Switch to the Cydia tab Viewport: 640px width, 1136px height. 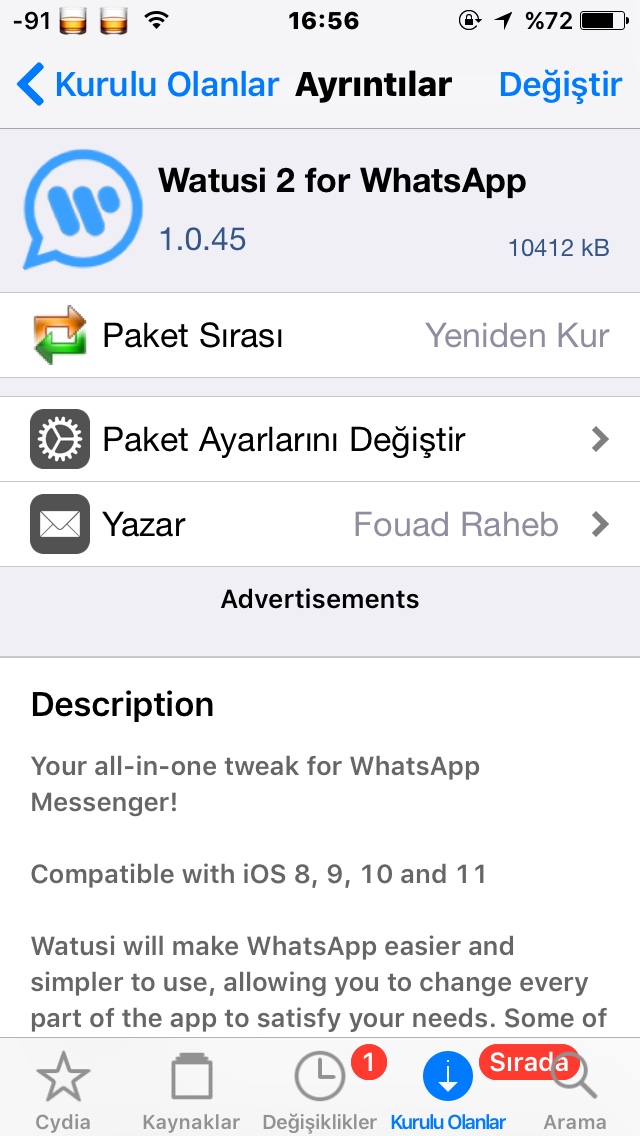63,1090
